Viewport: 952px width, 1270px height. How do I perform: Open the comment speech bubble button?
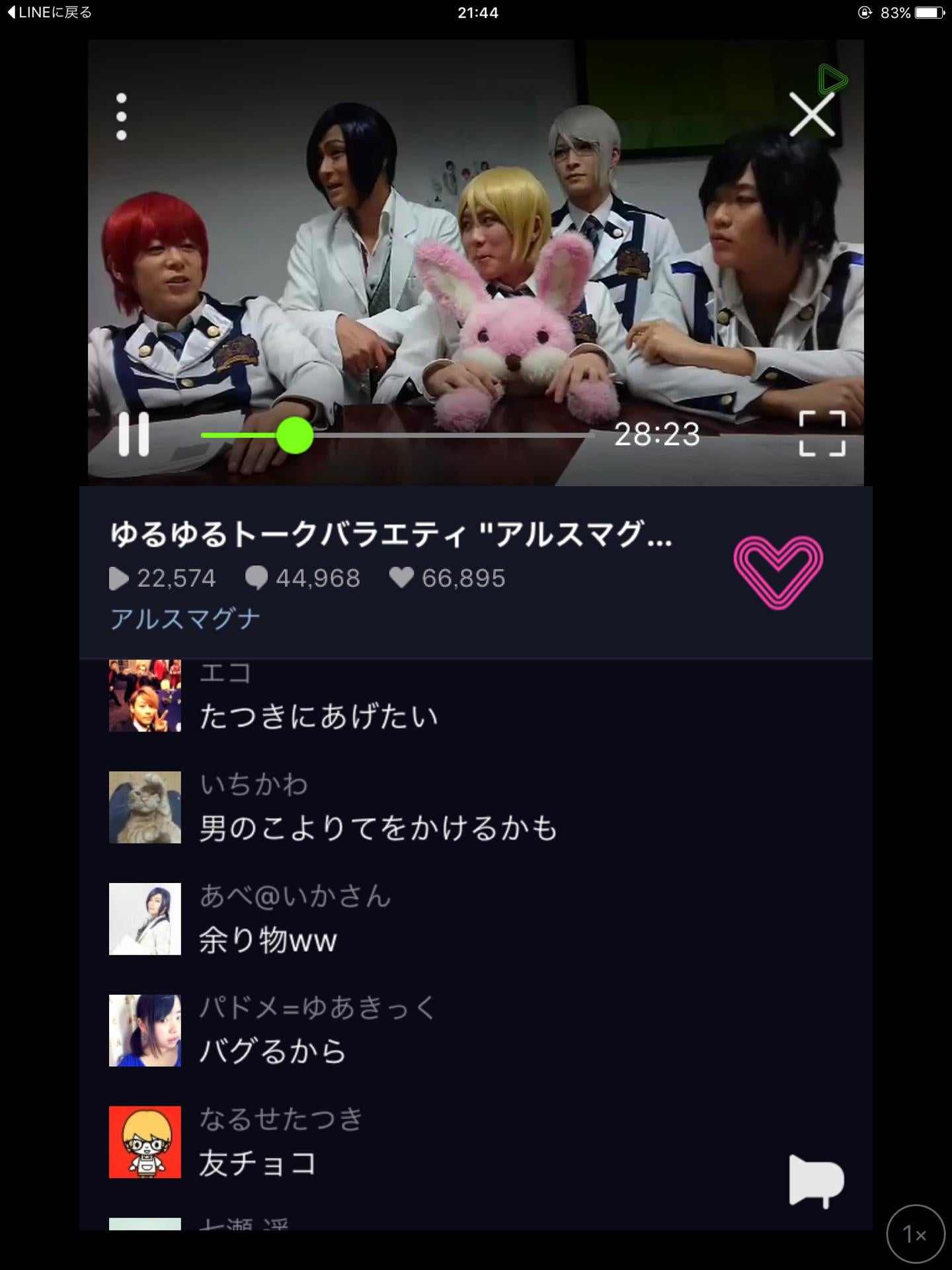pos(816,1181)
